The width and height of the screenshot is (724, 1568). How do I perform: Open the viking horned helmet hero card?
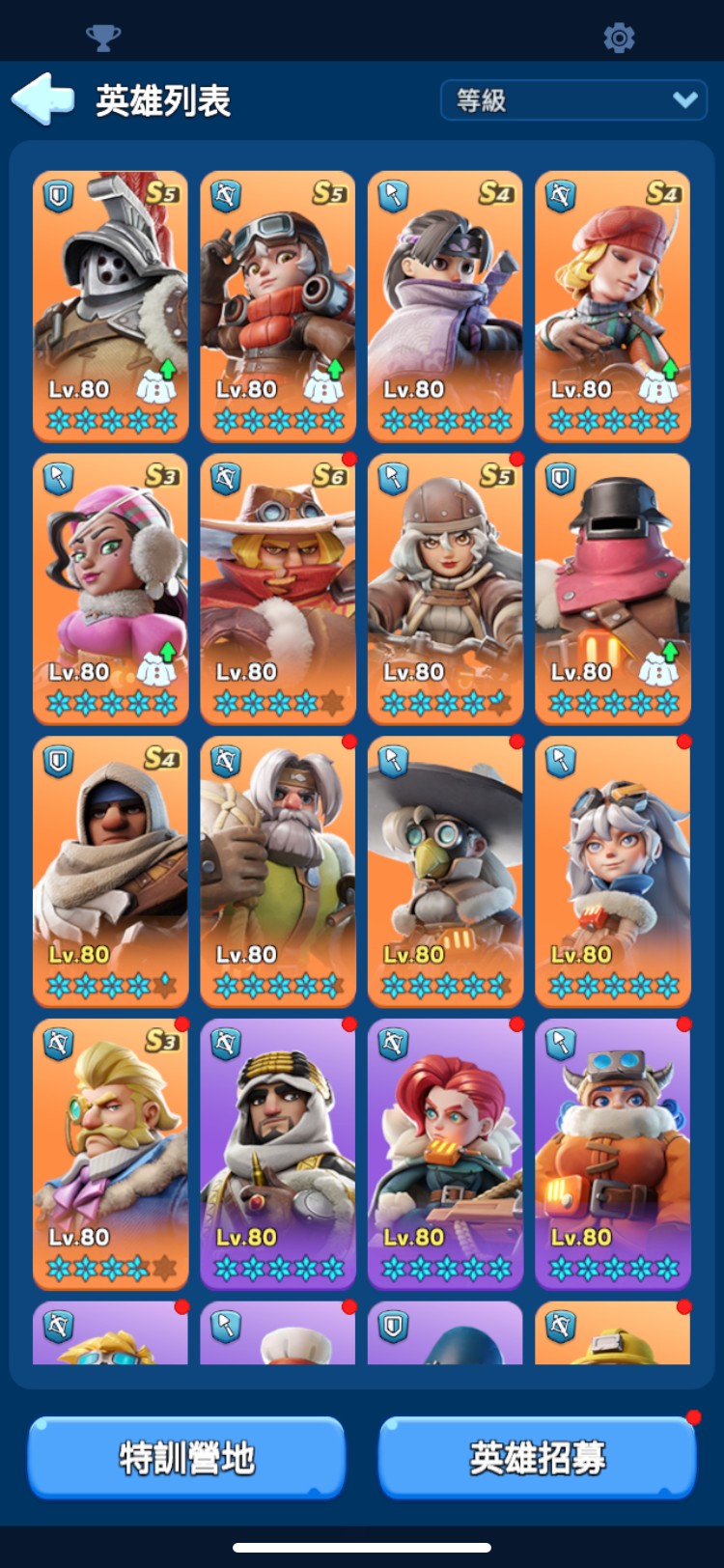click(x=613, y=1153)
